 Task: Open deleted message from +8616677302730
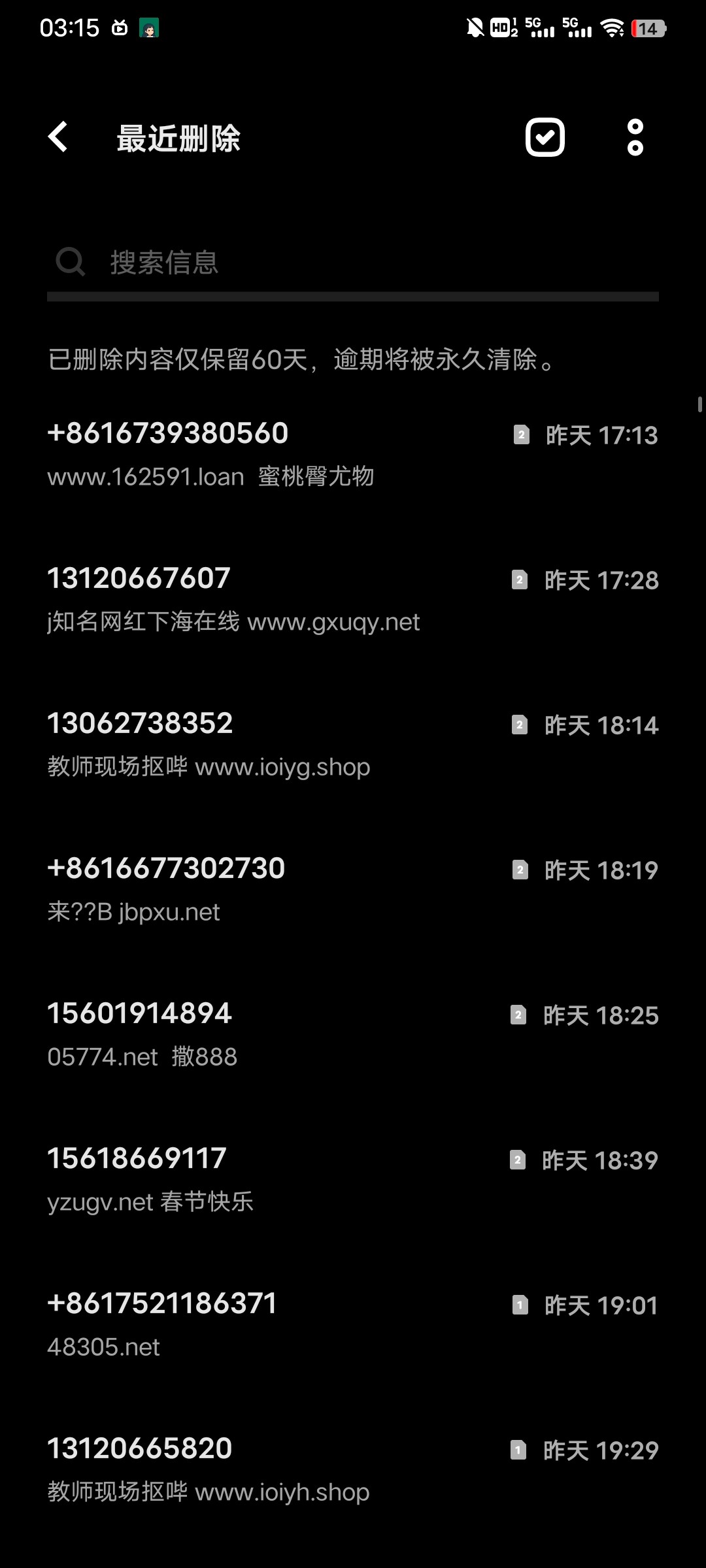point(353,890)
